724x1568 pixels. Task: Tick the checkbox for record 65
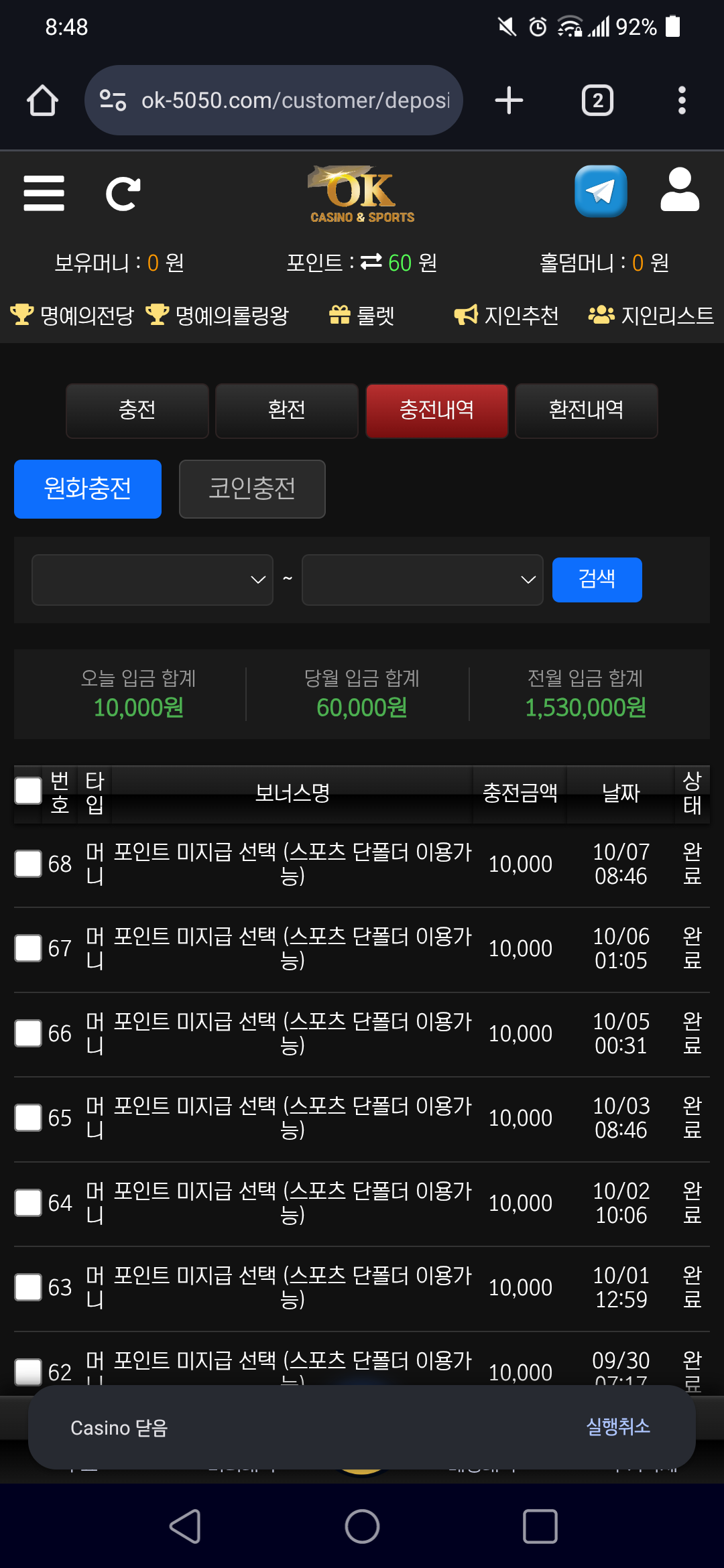(28, 1118)
